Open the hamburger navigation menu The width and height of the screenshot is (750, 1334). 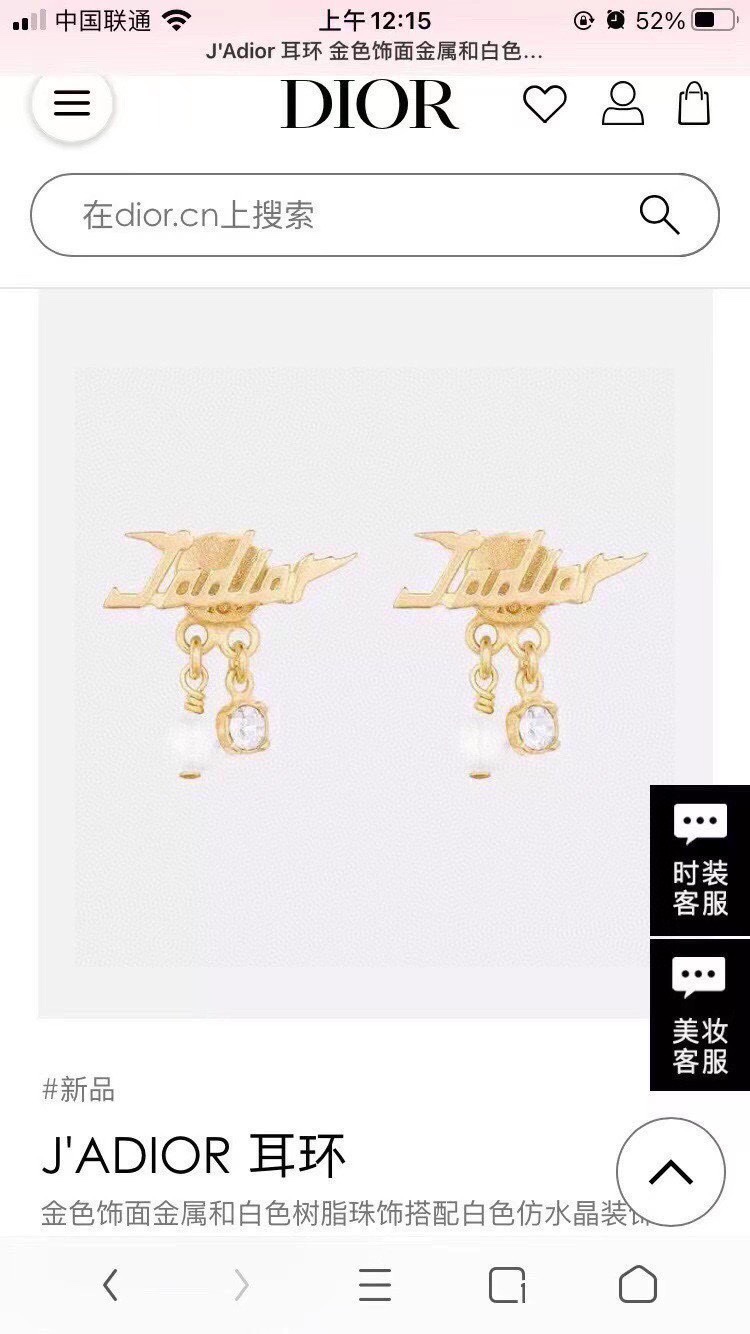71,102
